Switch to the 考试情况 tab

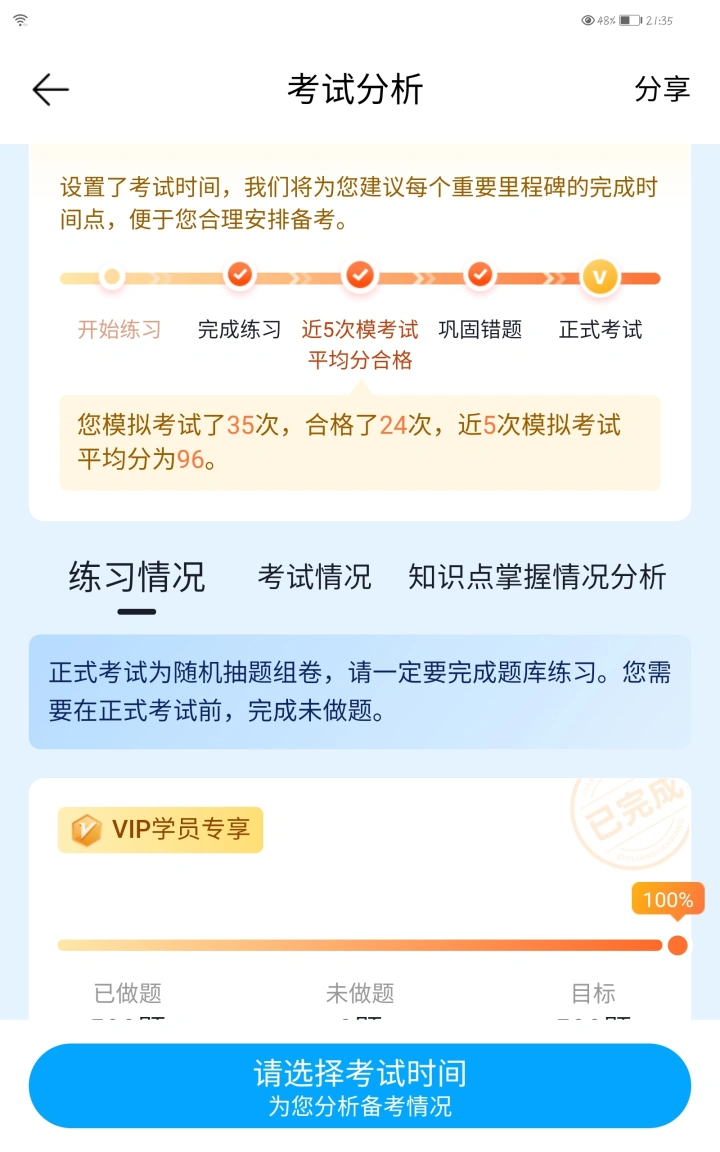[x=314, y=577]
